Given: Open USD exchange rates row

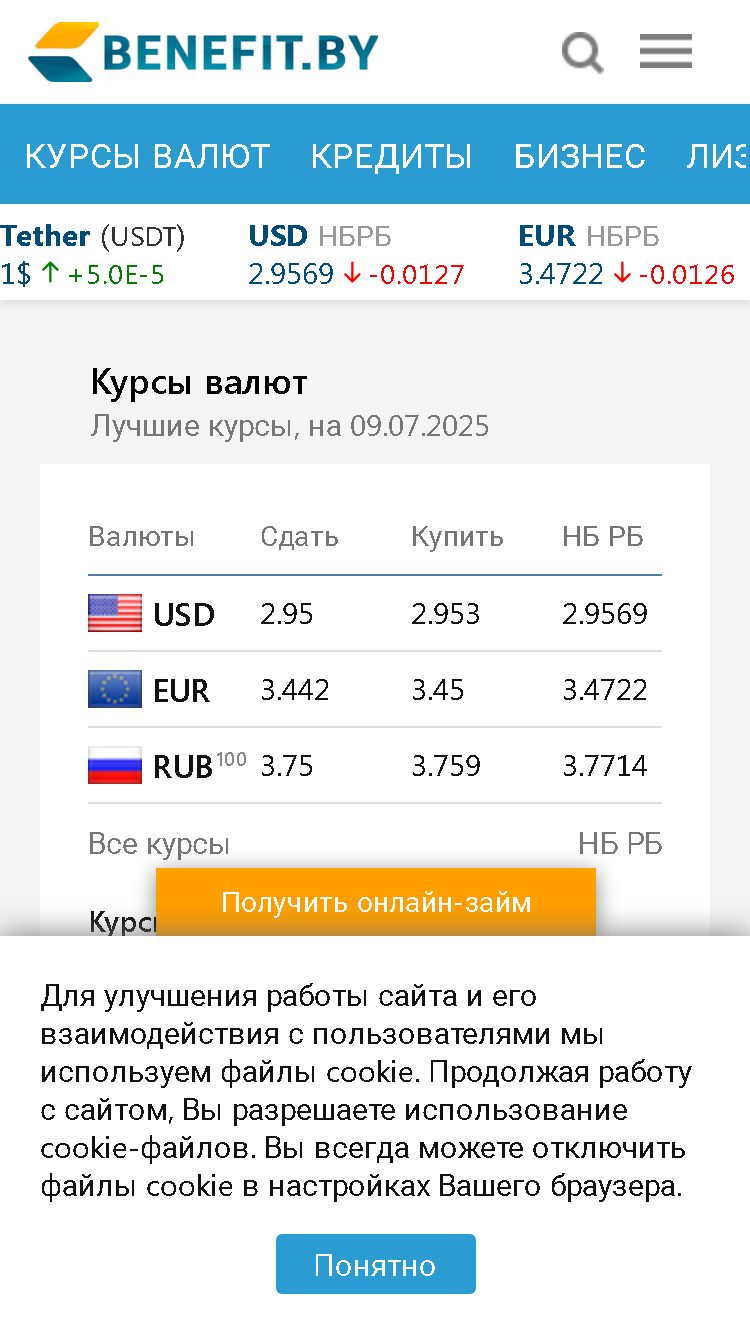Looking at the screenshot, I should tap(375, 613).
